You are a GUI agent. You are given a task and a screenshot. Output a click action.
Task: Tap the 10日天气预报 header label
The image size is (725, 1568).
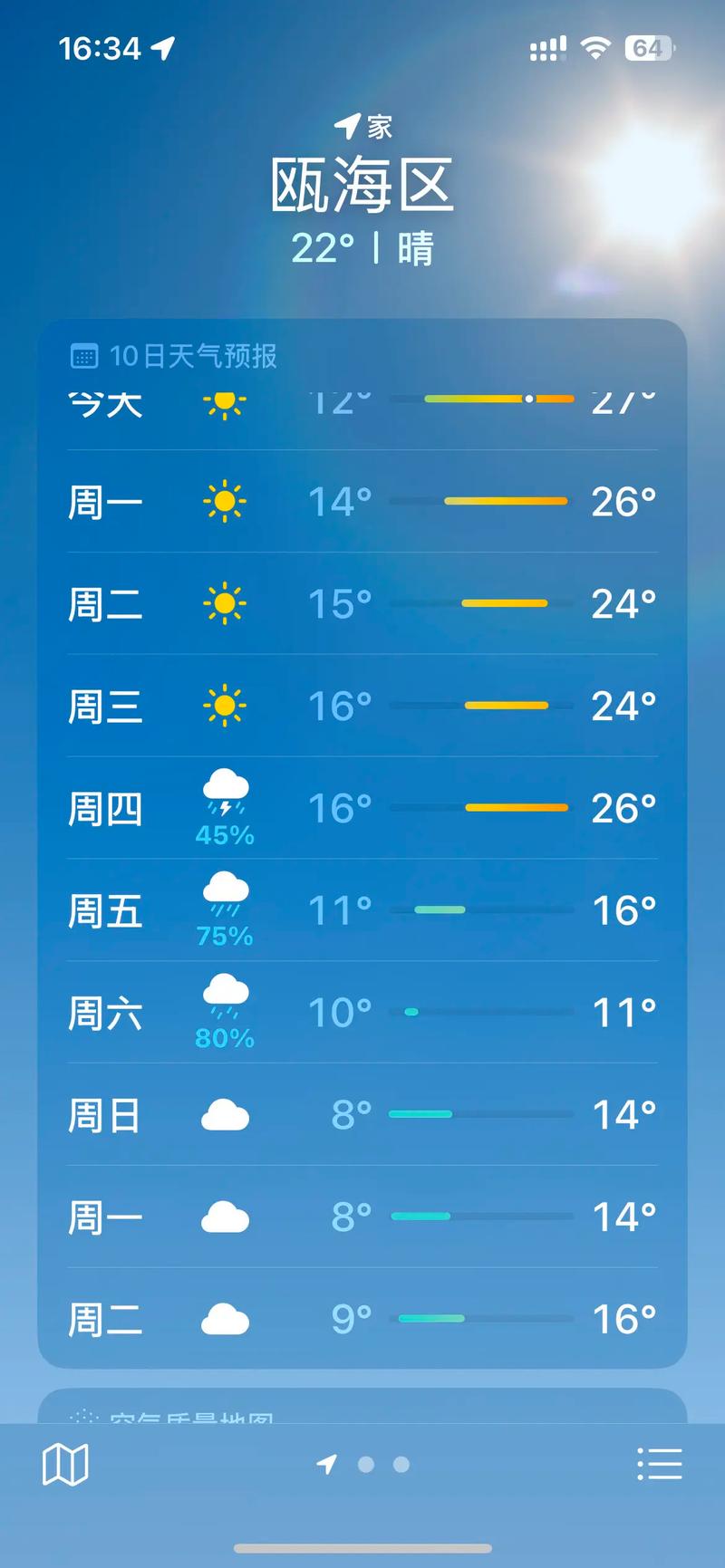pos(194,356)
